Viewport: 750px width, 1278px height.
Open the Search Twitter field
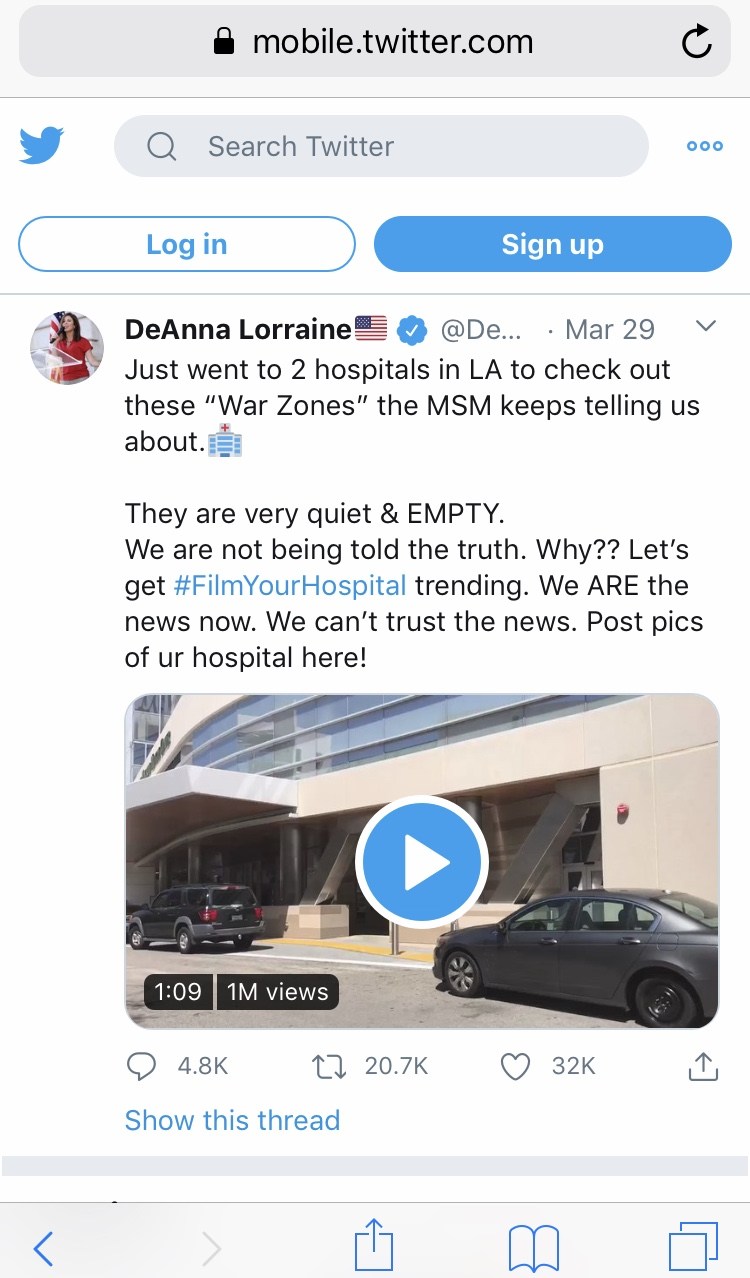coord(381,146)
